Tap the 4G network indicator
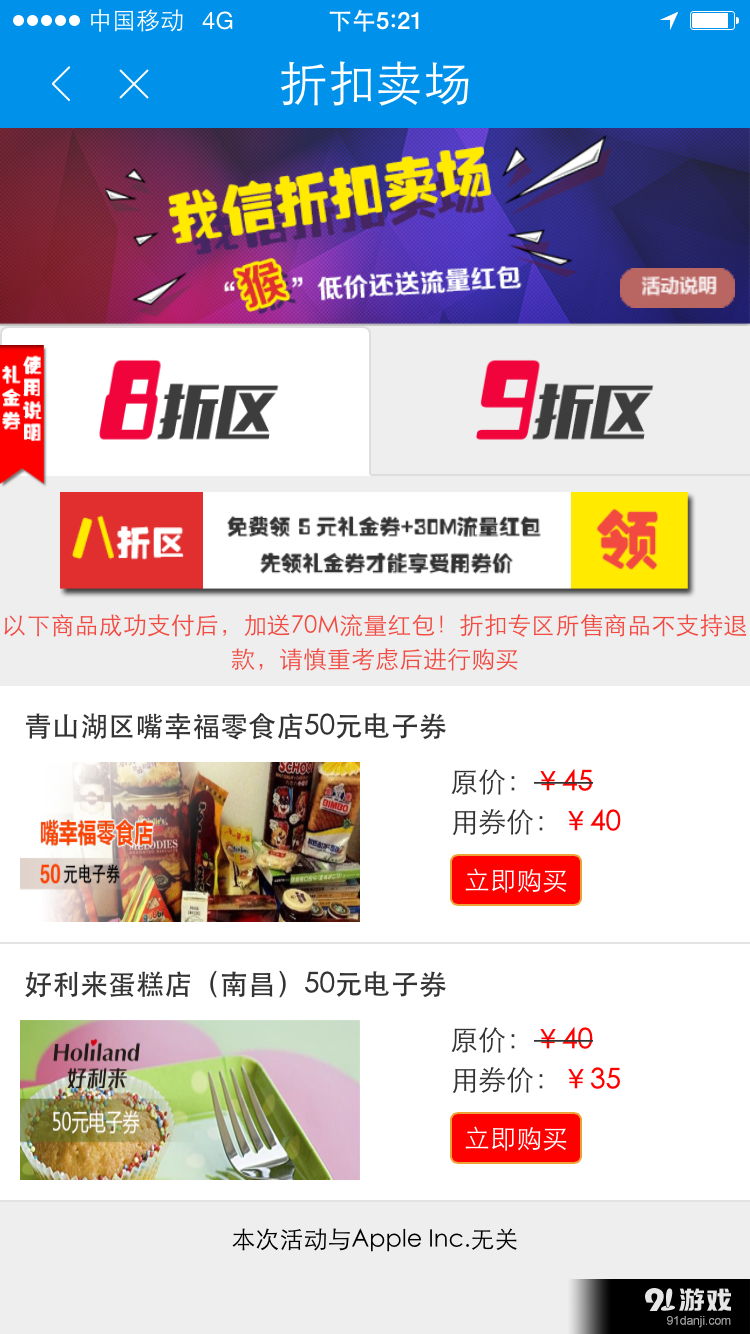Screen dimensions: 750x1334 (x=216, y=20)
